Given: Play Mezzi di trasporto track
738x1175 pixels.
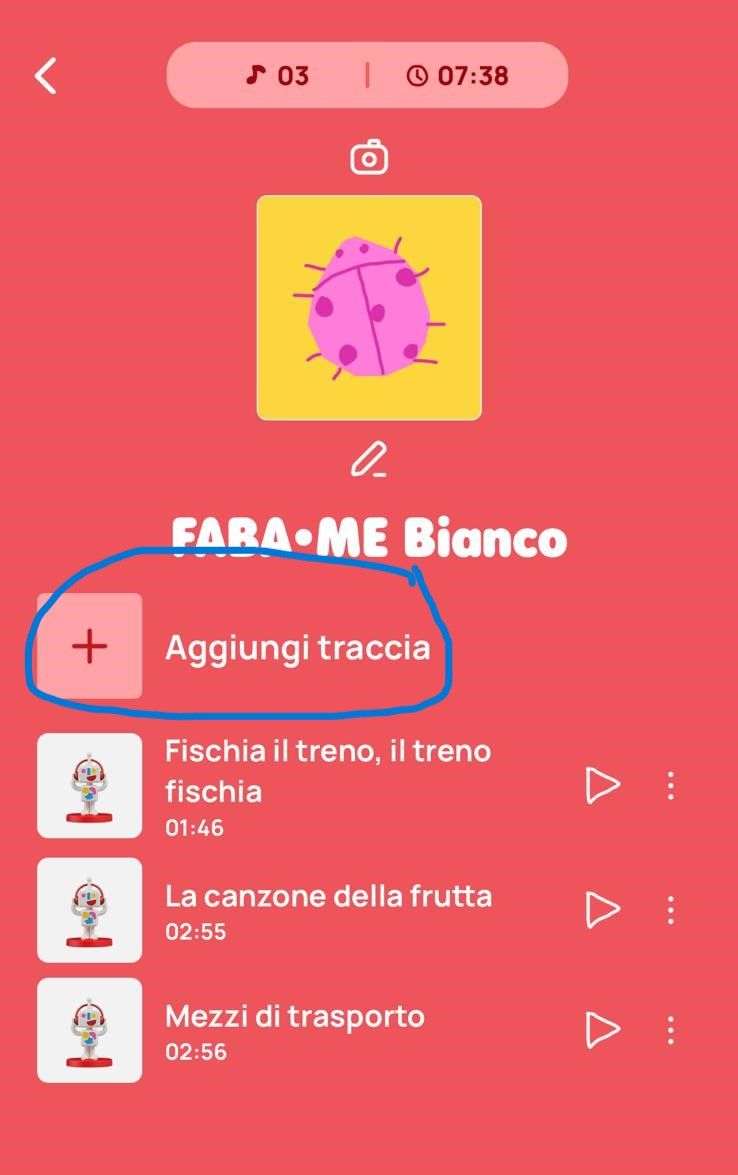Looking at the screenshot, I should pyautogui.click(x=602, y=1030).
